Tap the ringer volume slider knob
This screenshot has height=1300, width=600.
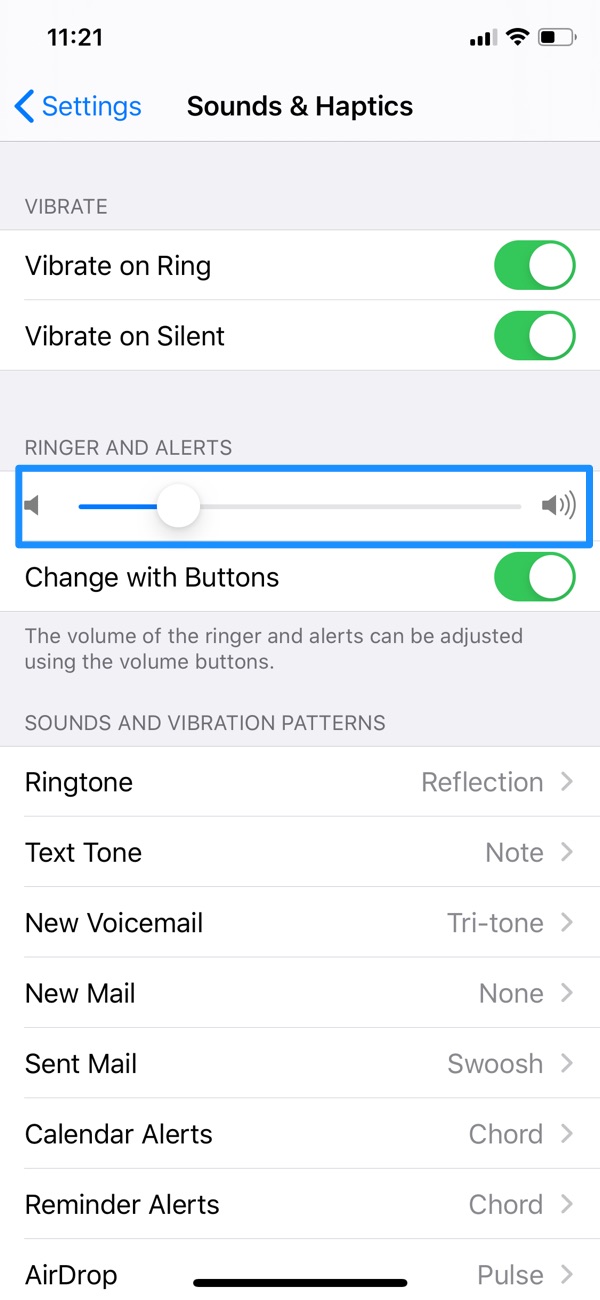[x=179, y=507]
